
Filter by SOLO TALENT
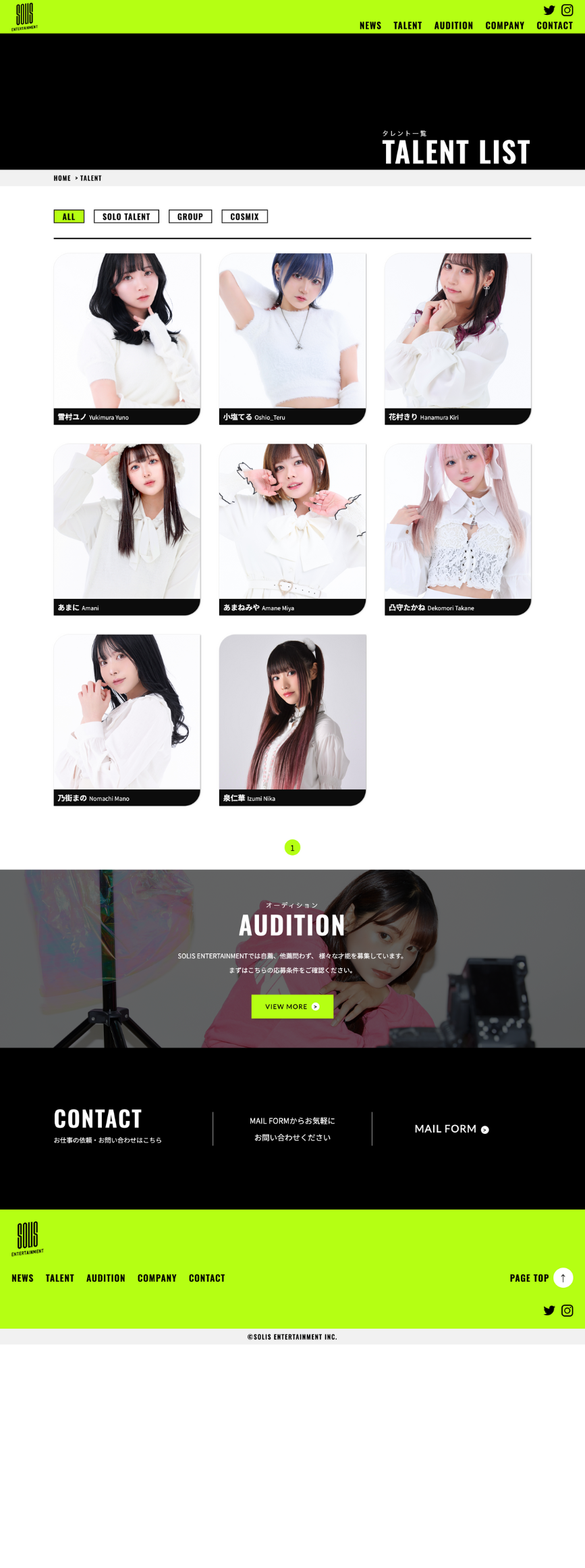tap(126, 217)
